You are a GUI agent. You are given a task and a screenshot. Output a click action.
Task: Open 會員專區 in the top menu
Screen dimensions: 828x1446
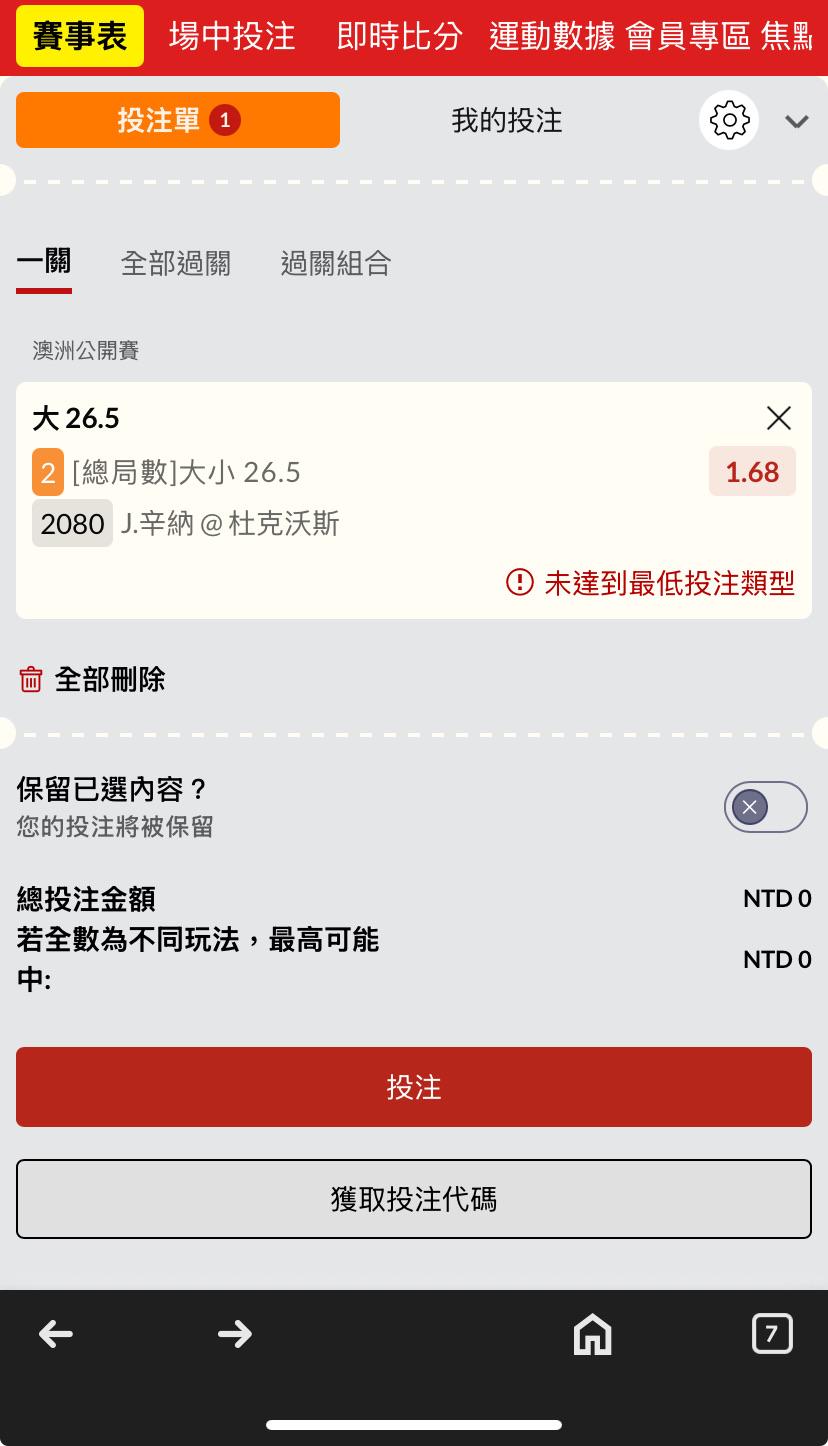tap(688, 37)
